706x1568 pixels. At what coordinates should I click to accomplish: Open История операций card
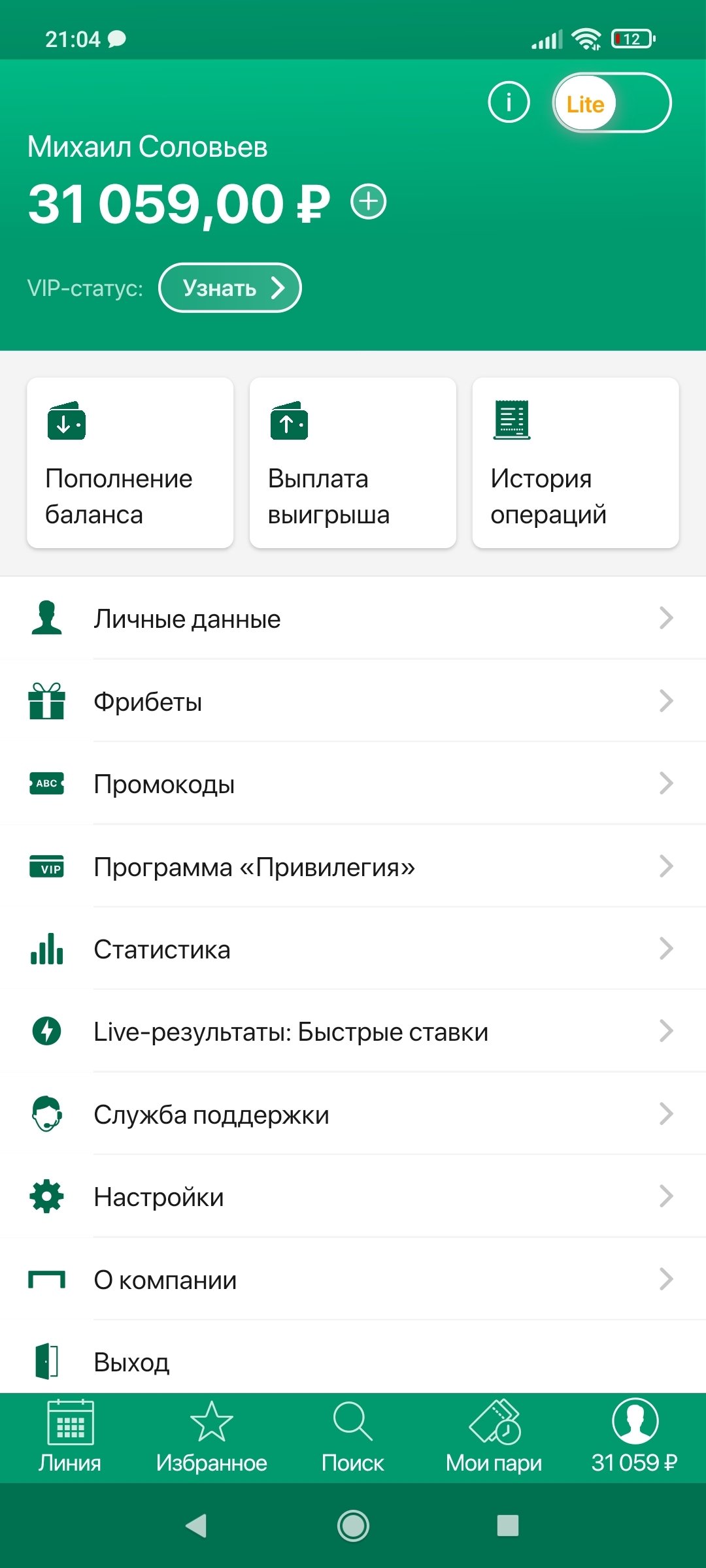pyautogui.click(x=575, y=463)
